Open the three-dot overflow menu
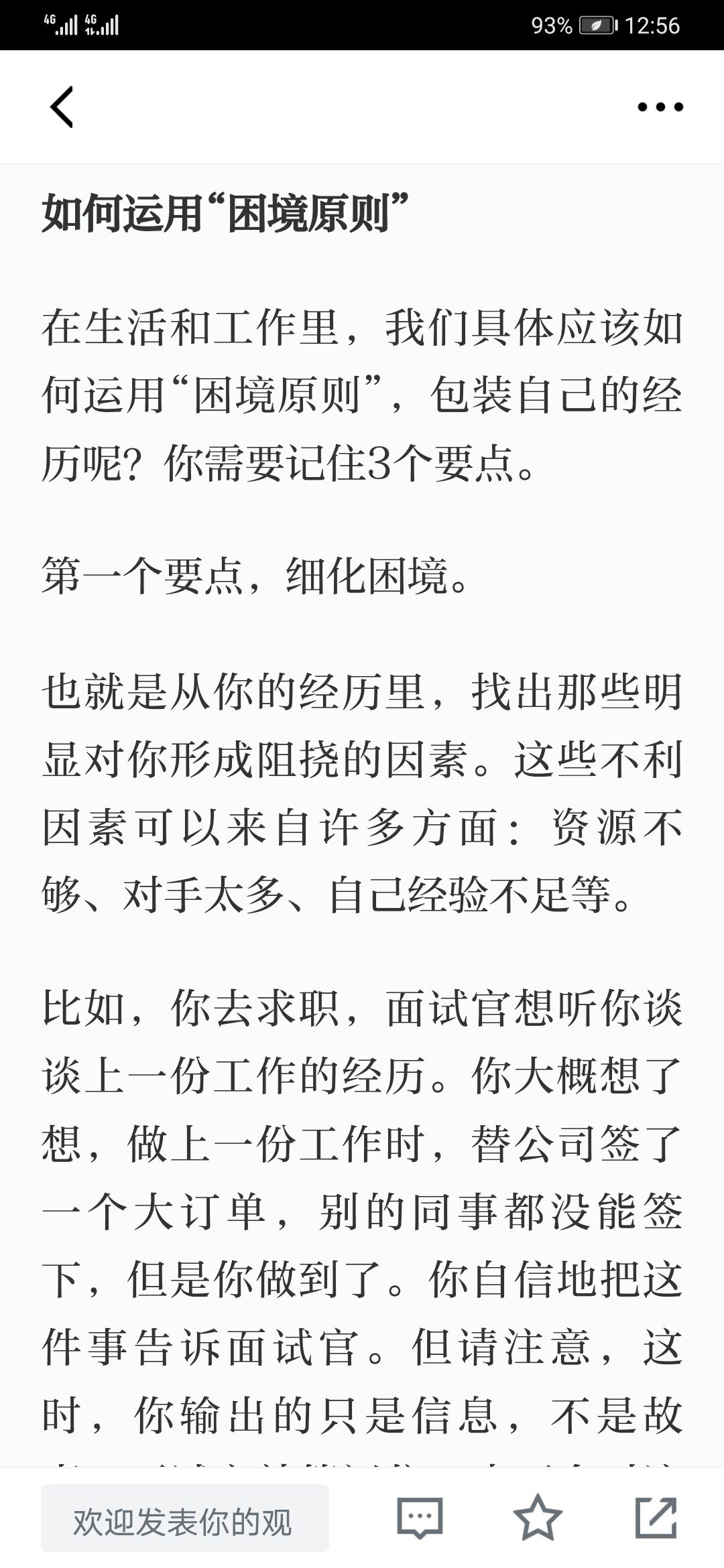 point(660,107)
